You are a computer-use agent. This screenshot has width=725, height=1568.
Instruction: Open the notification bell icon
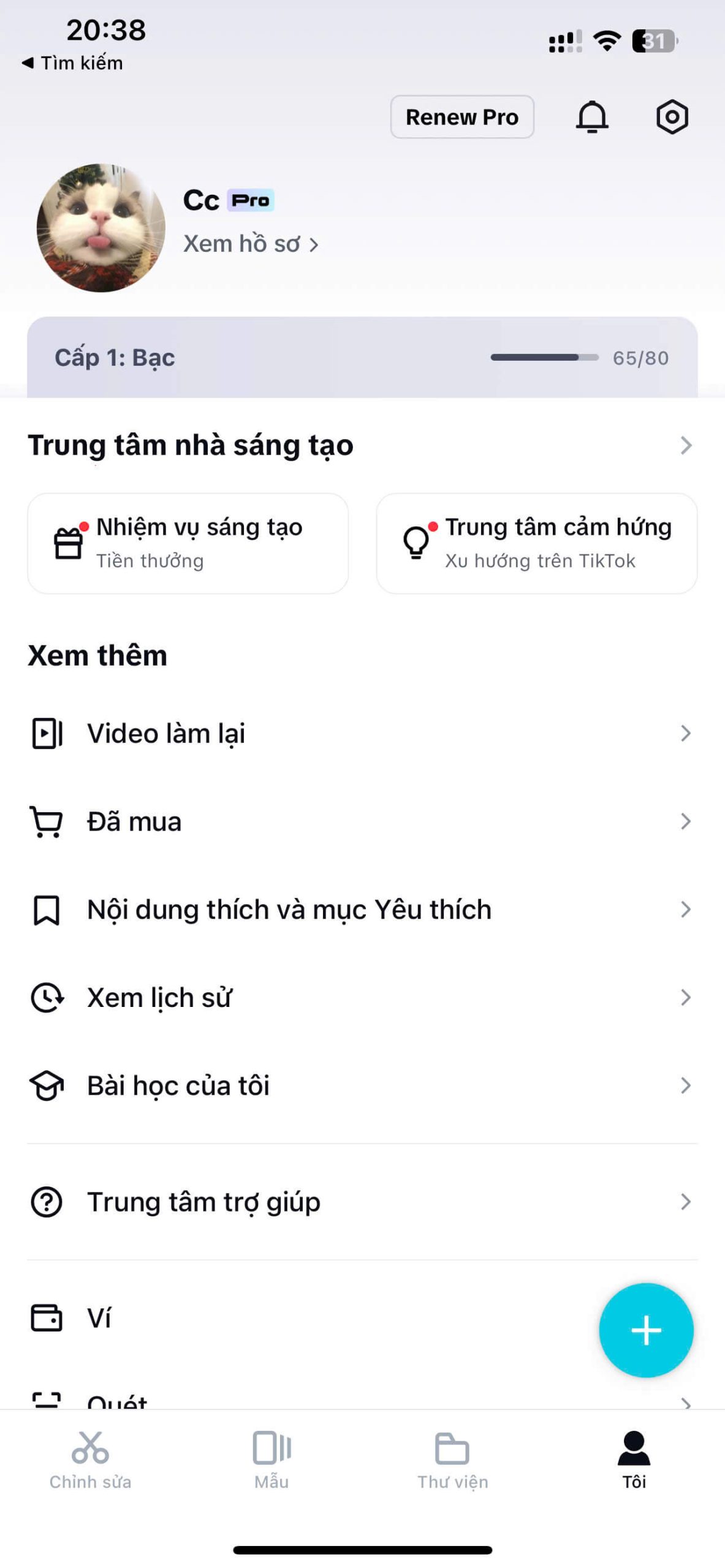coord(592,117)
